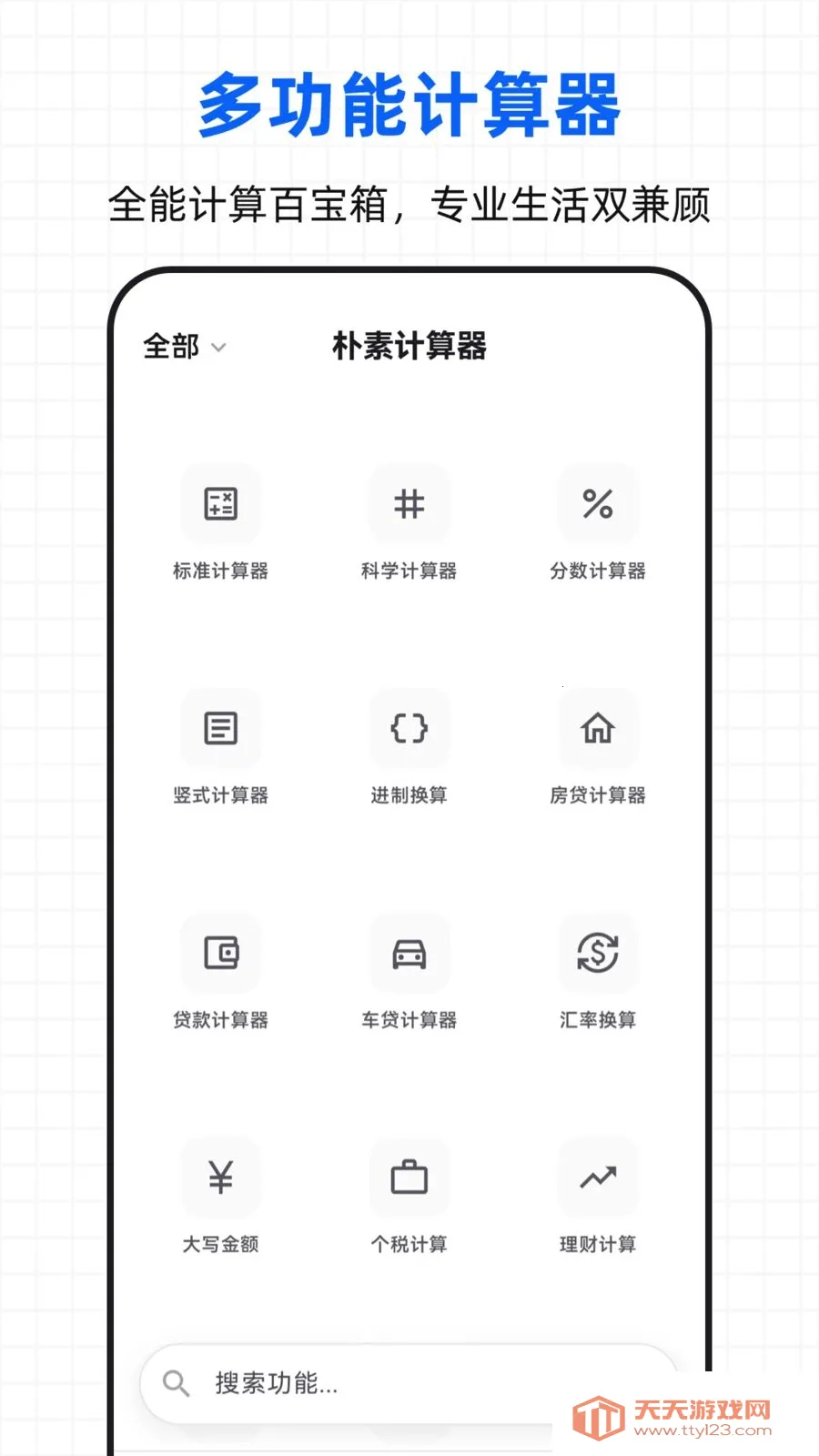The width and height of the screenshot is (819, 1456).
Task: Click the magnifier icon in the search bar
Action: tap(178, 1383)
